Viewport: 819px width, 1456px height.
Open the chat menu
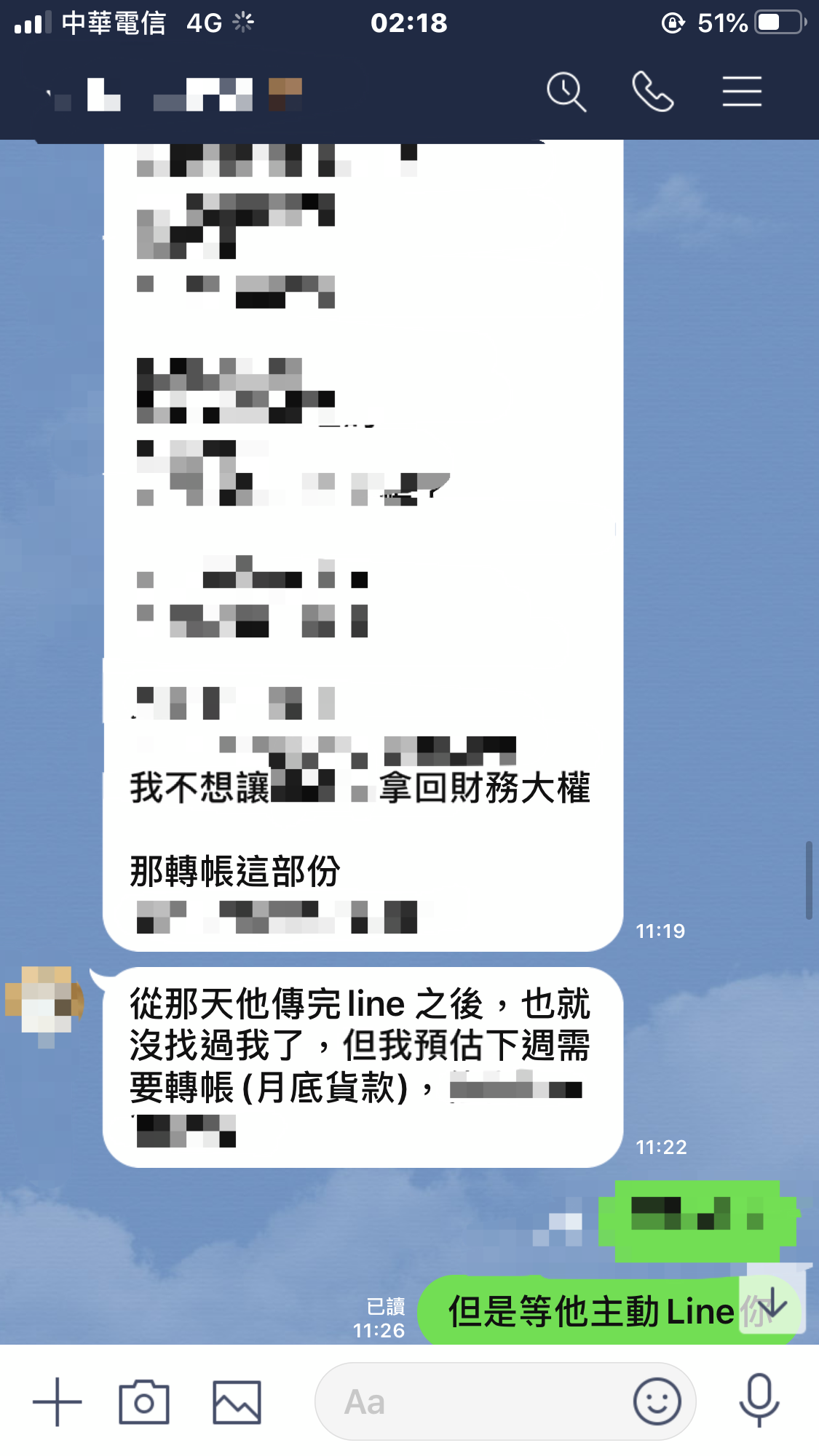742,92
